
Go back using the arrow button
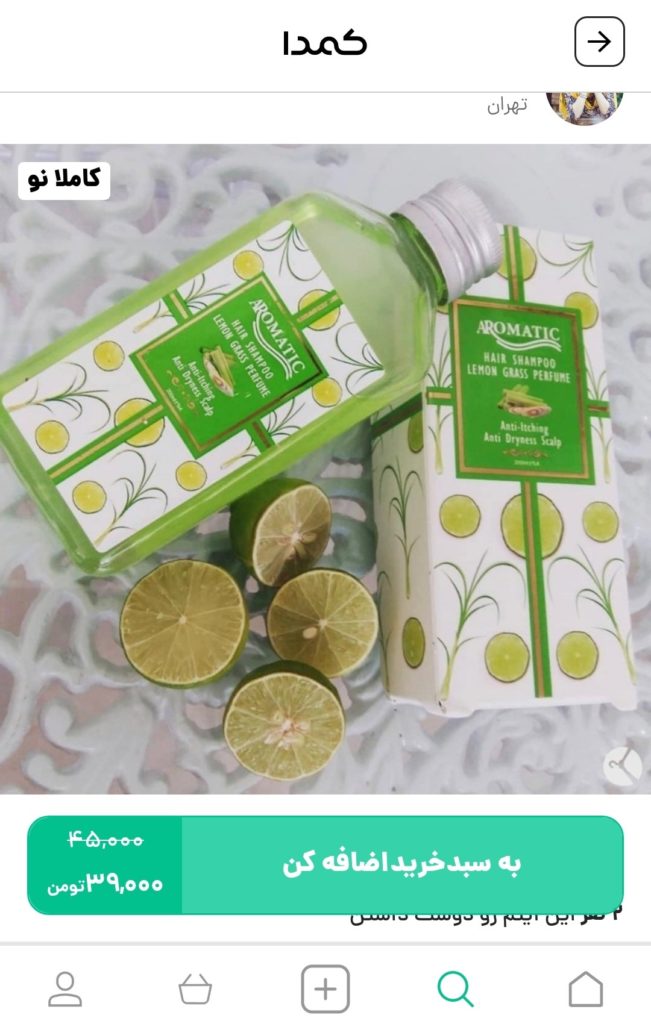click(599, 43)
